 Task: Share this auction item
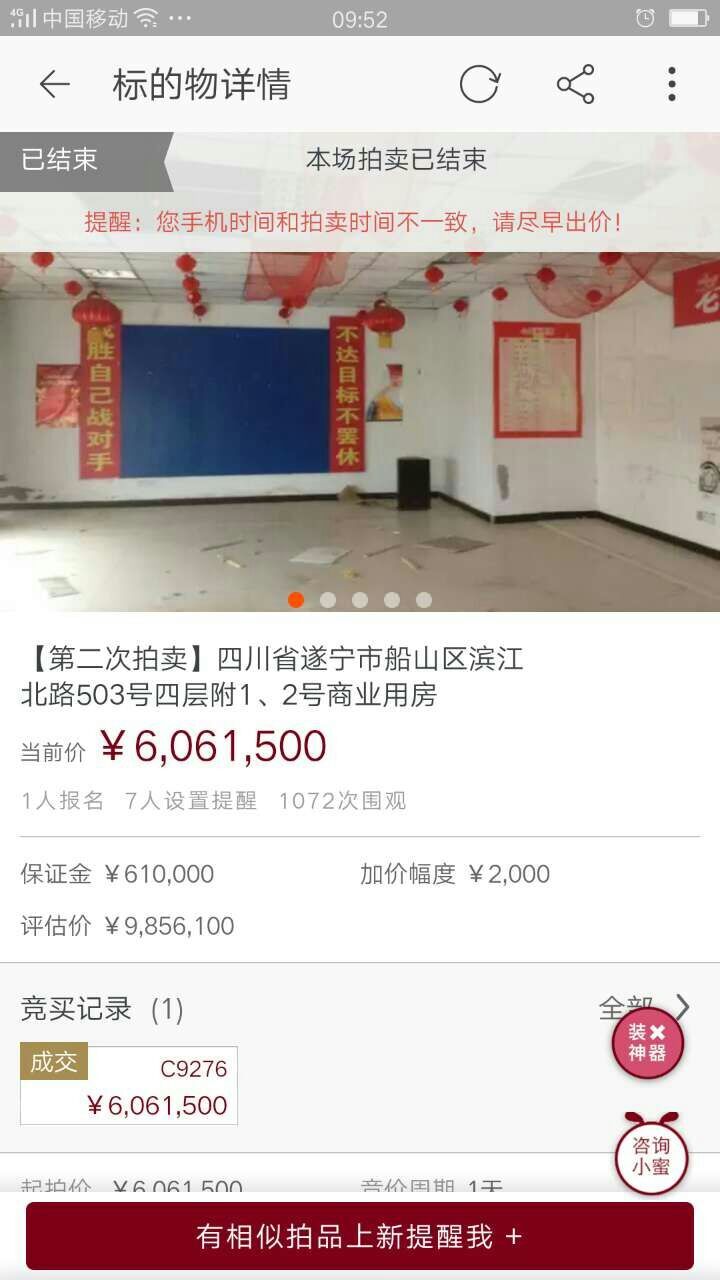click(x=576, y=84)
